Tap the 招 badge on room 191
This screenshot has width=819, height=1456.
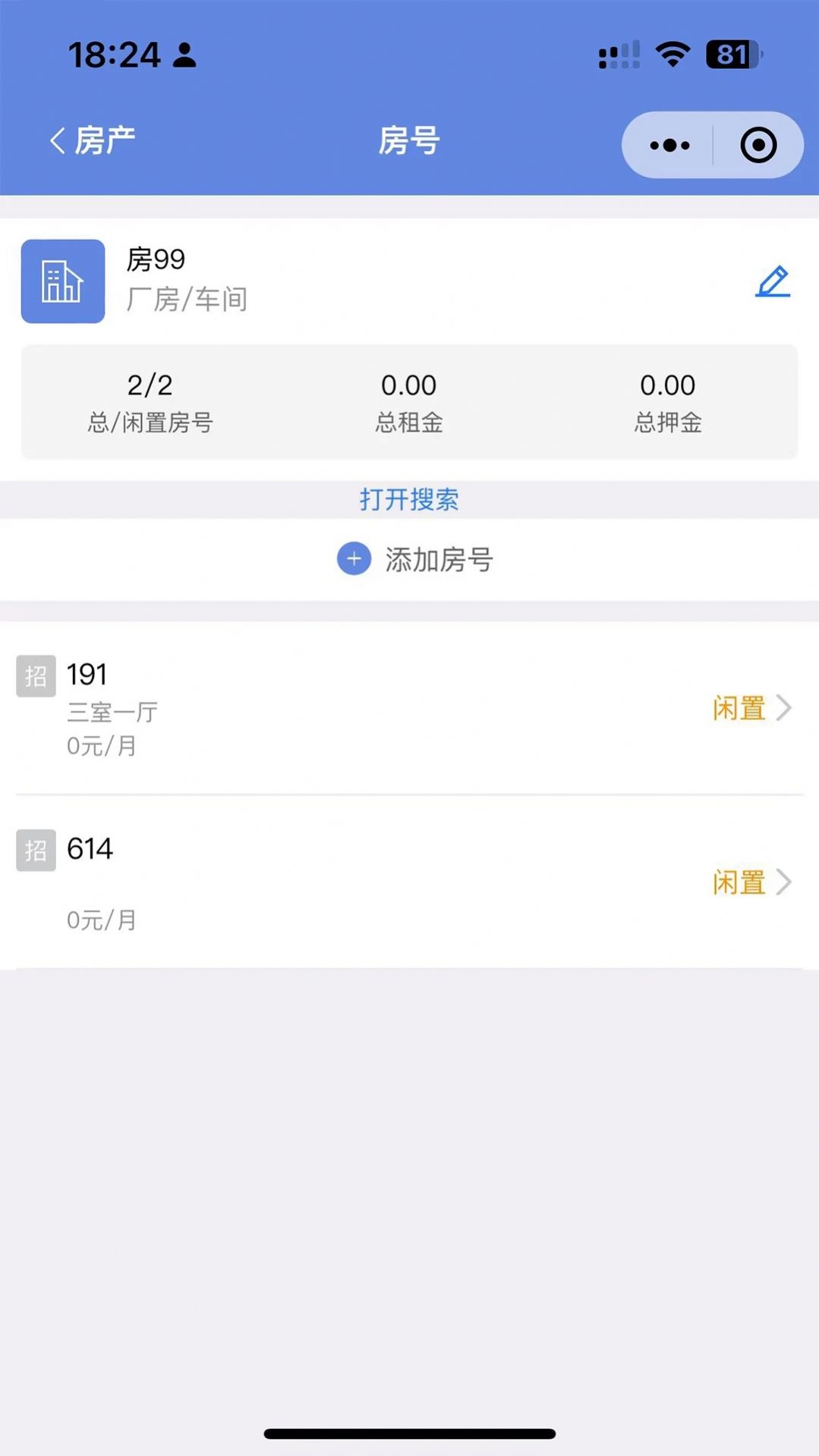coord(35,676)
